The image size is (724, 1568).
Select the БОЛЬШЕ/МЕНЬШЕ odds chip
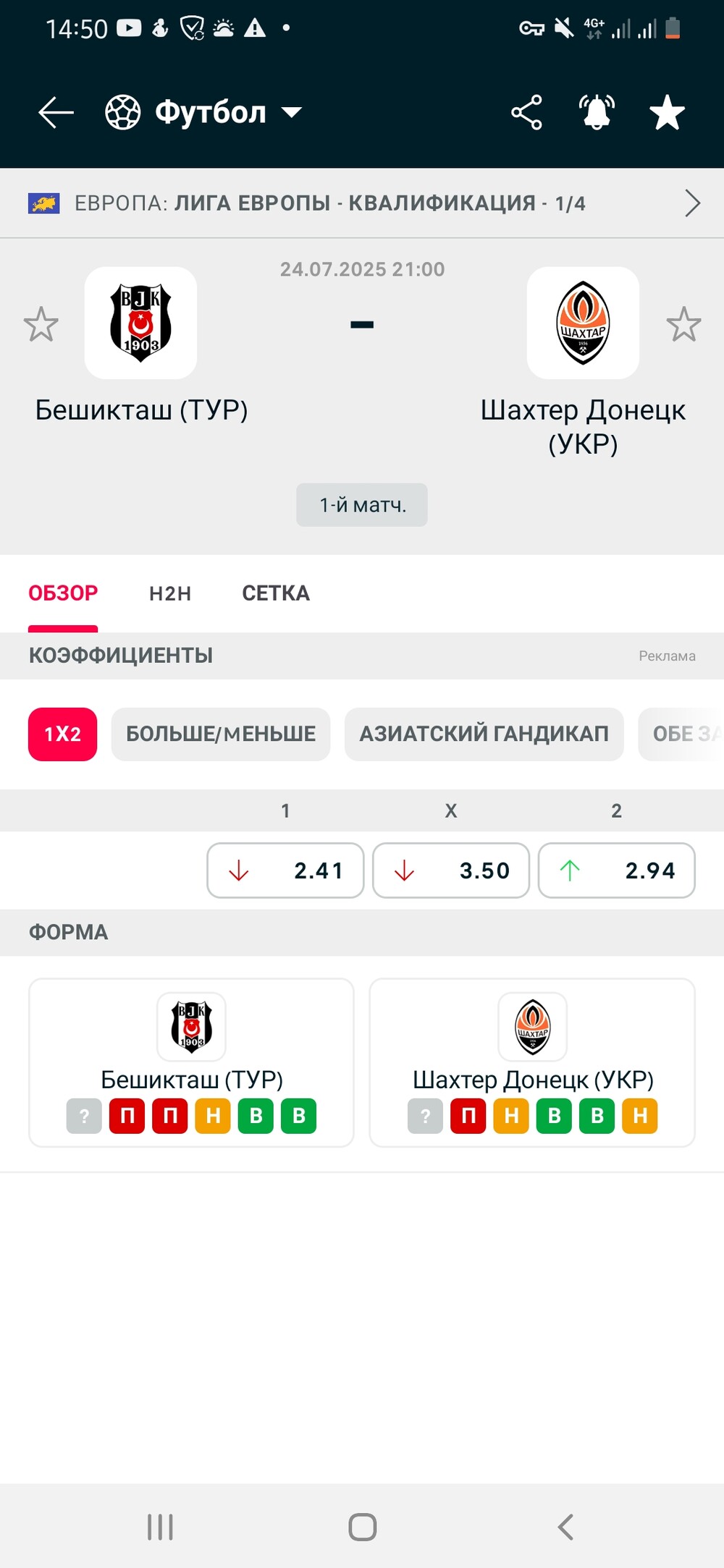(x=221, y=734)
